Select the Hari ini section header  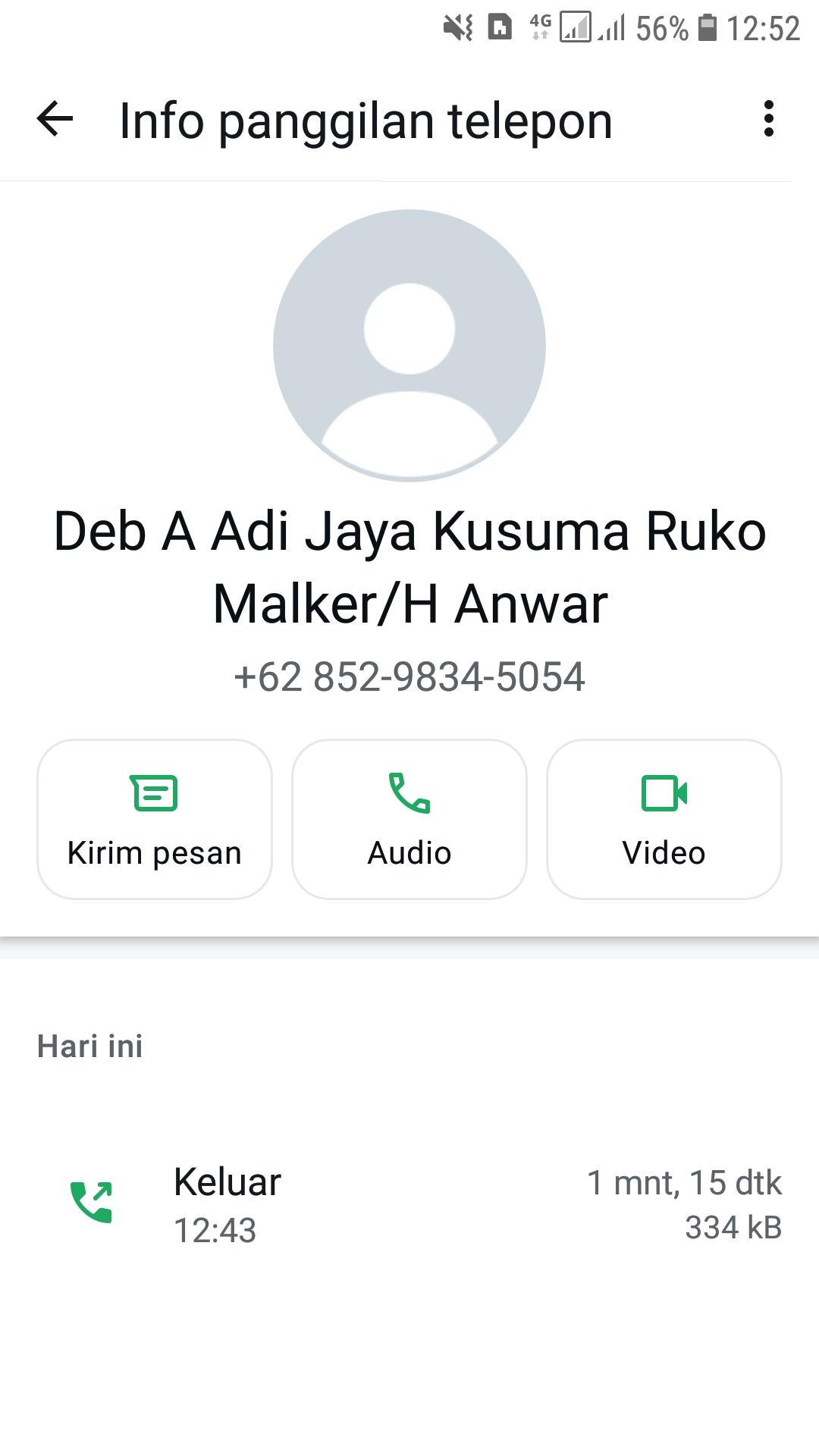pyautogui.click(x=90, y=1046)
